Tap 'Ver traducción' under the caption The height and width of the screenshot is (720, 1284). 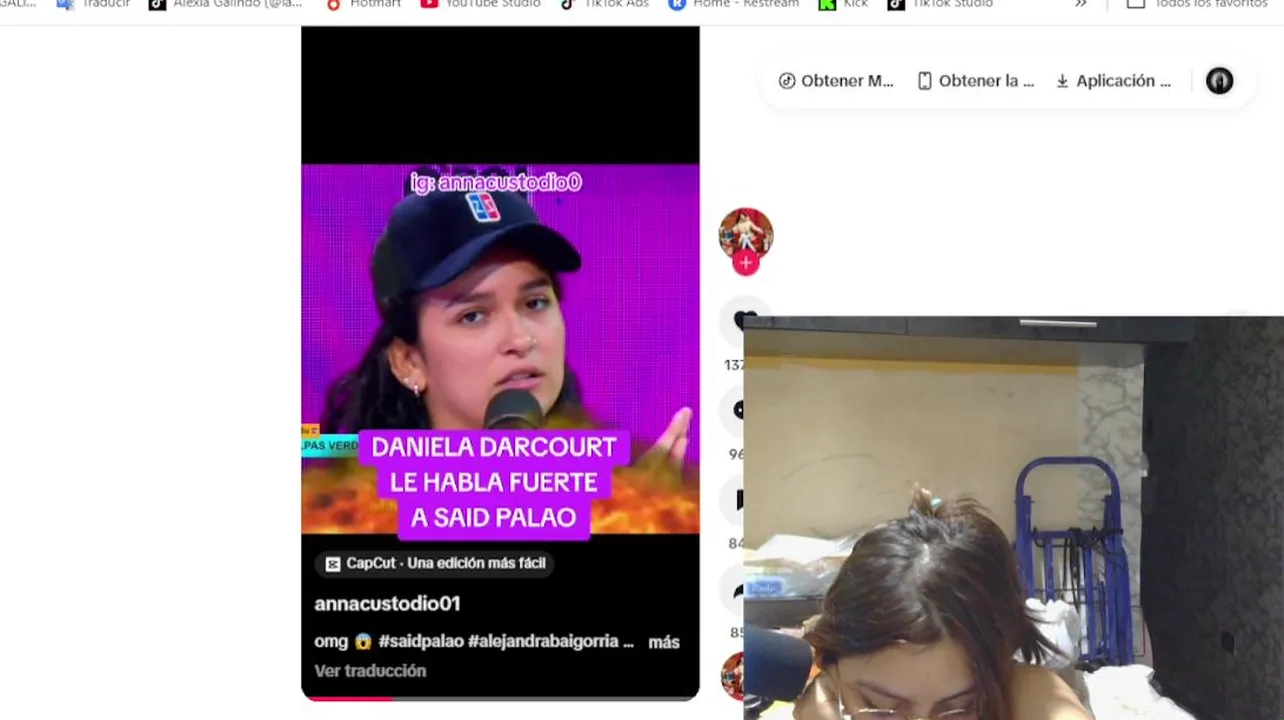point(370,671)
